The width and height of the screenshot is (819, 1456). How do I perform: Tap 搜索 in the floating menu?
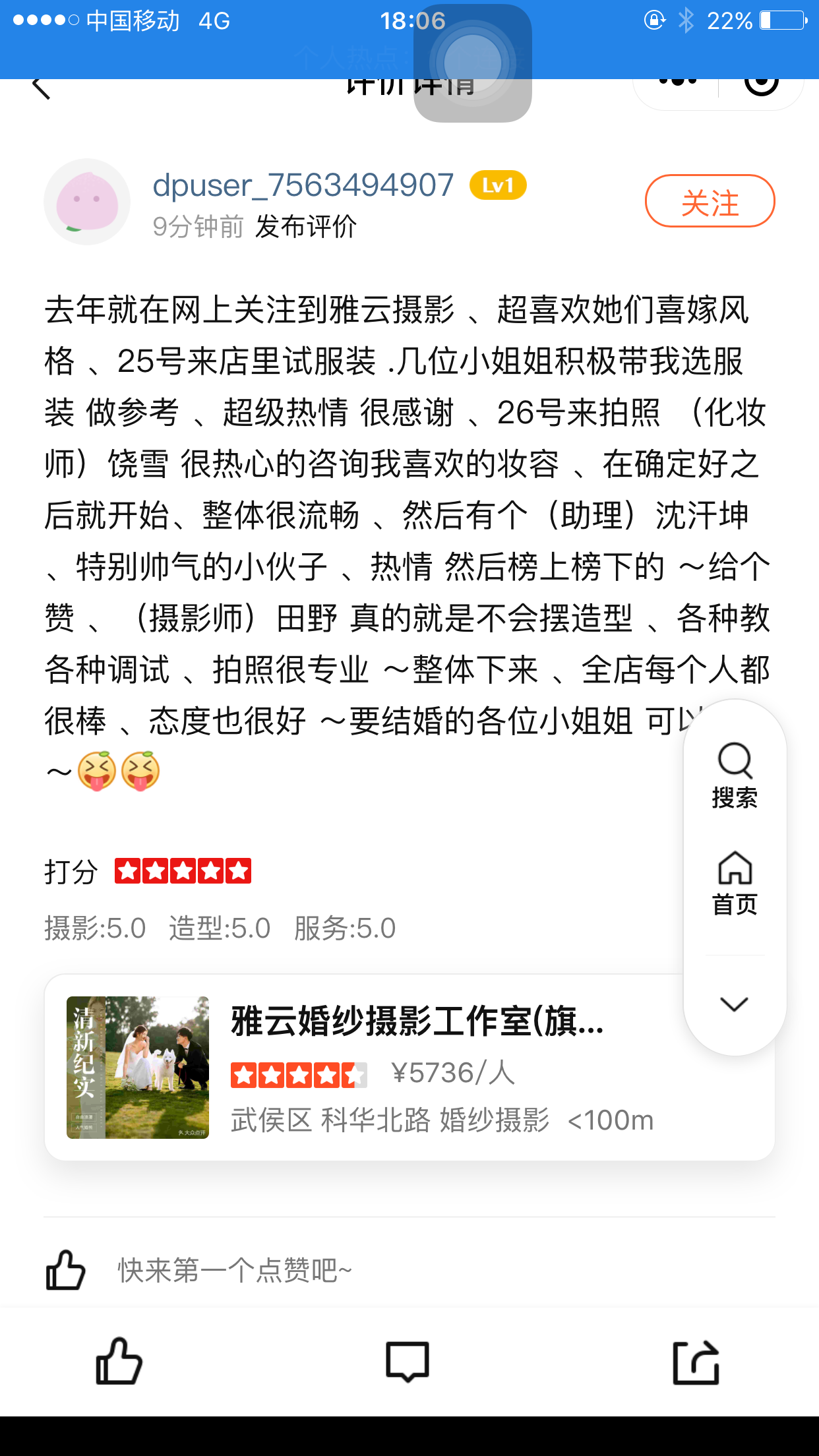[x=735, y=776]
